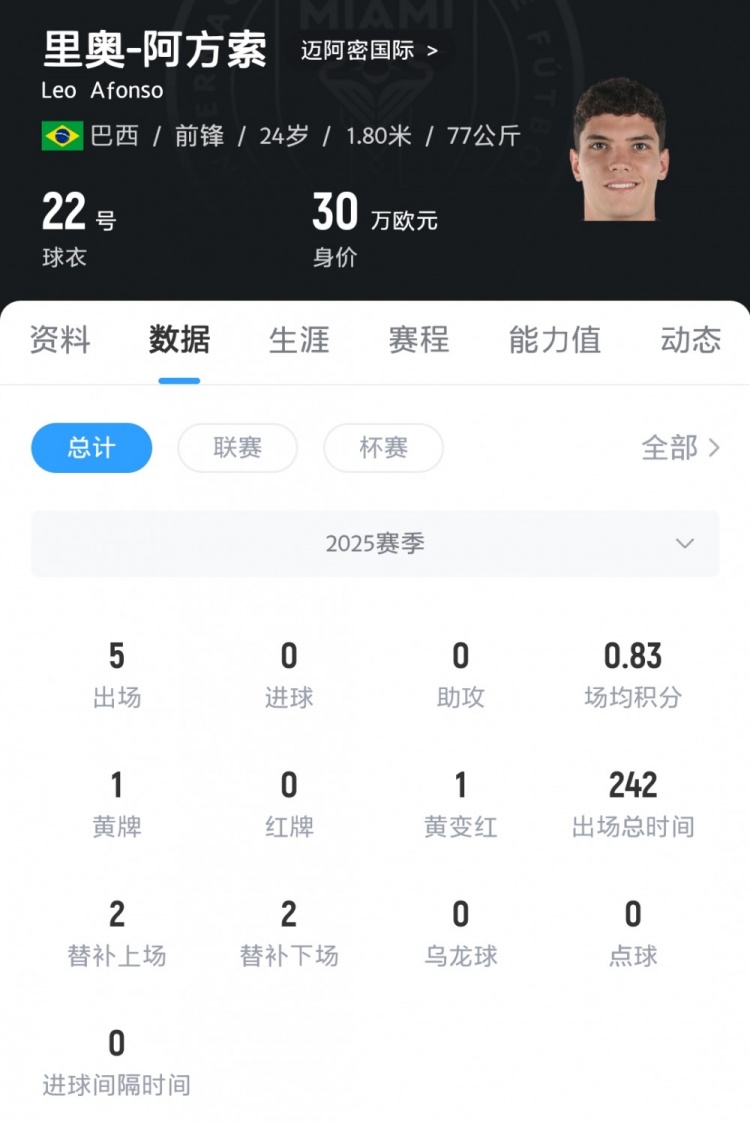Filter stats by 杯赛
750x1123 pixels.
tap(383, 448)
